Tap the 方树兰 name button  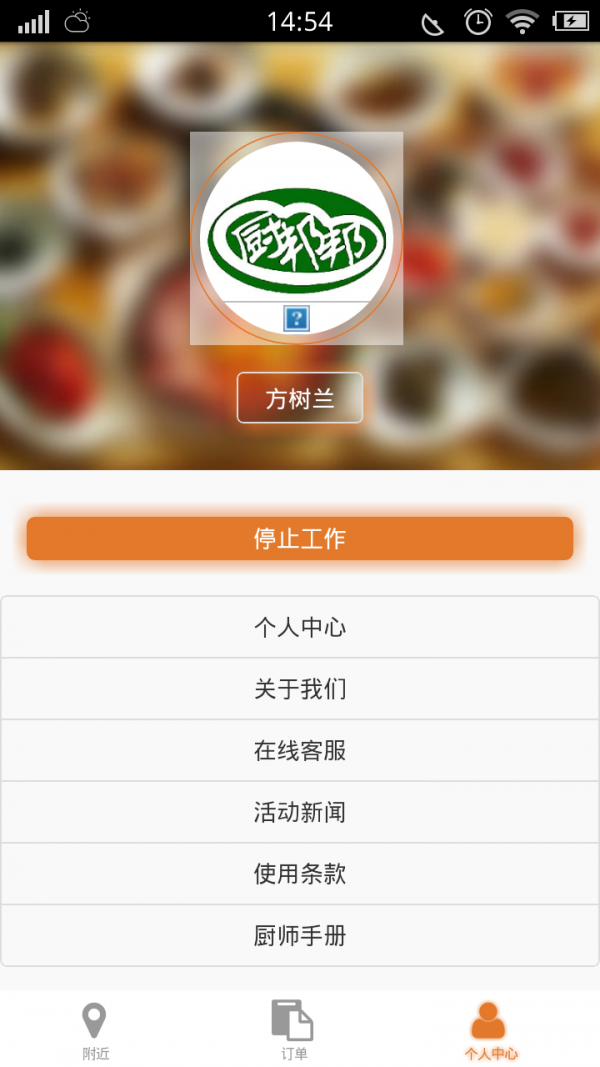(300, 399)
